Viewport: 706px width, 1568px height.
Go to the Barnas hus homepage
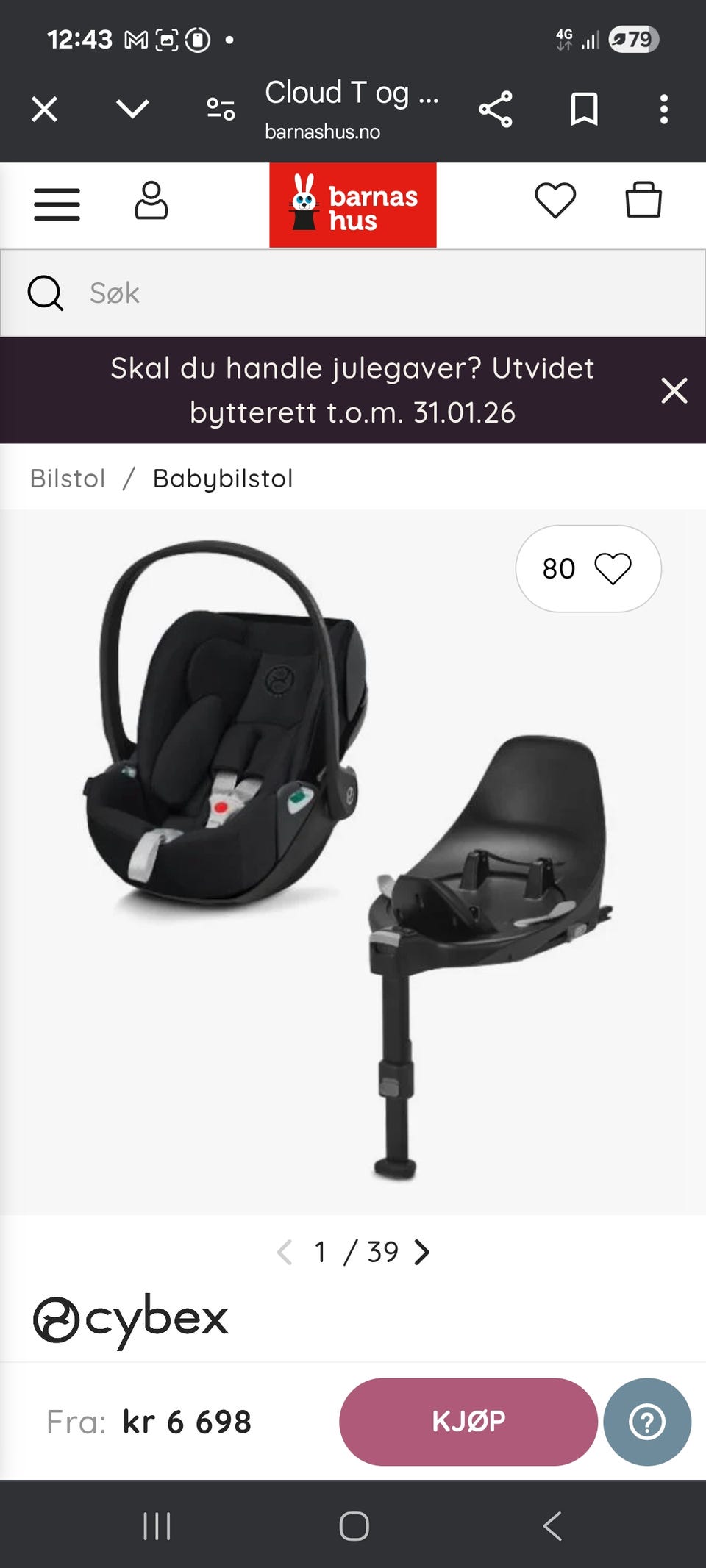coord(352,205)
